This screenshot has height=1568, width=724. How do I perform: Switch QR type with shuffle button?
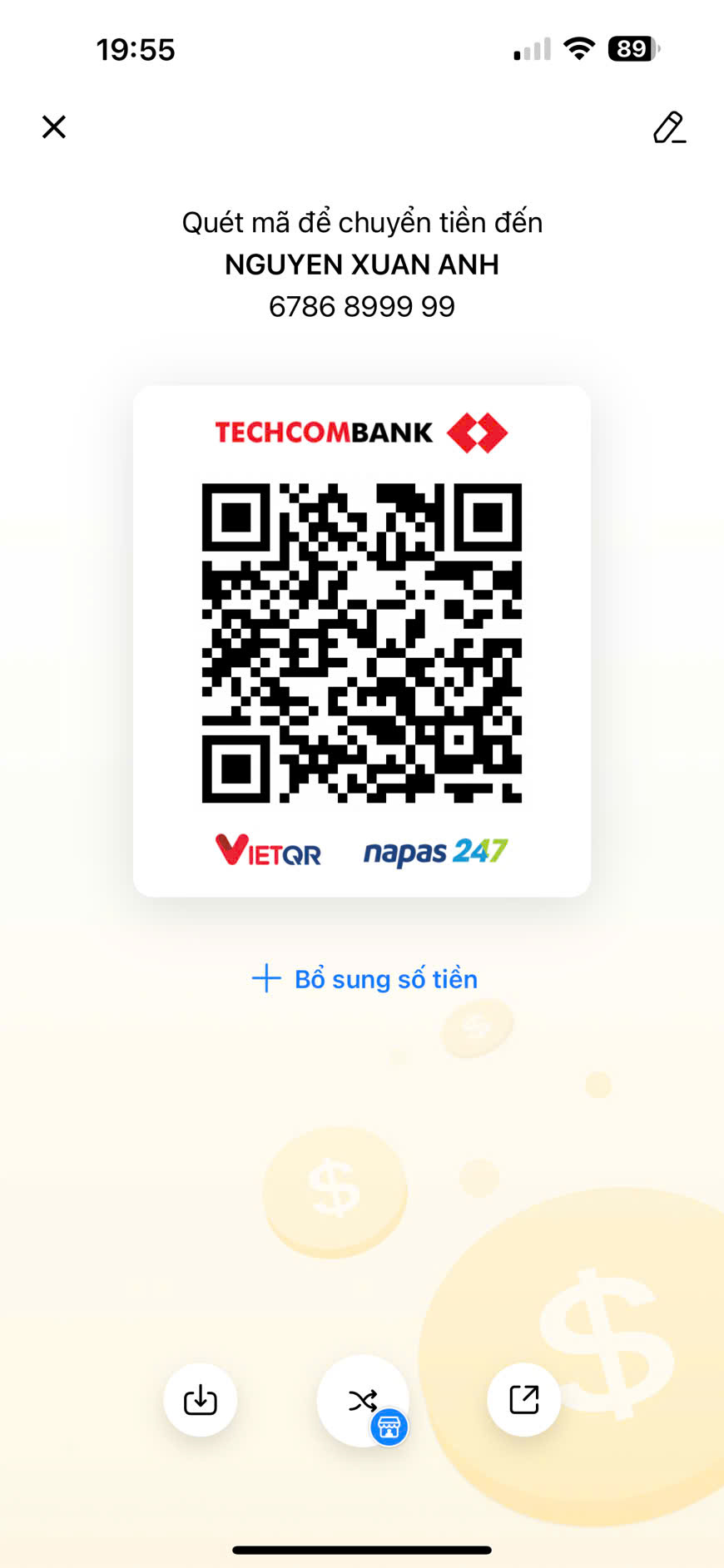click(363, 1401)
